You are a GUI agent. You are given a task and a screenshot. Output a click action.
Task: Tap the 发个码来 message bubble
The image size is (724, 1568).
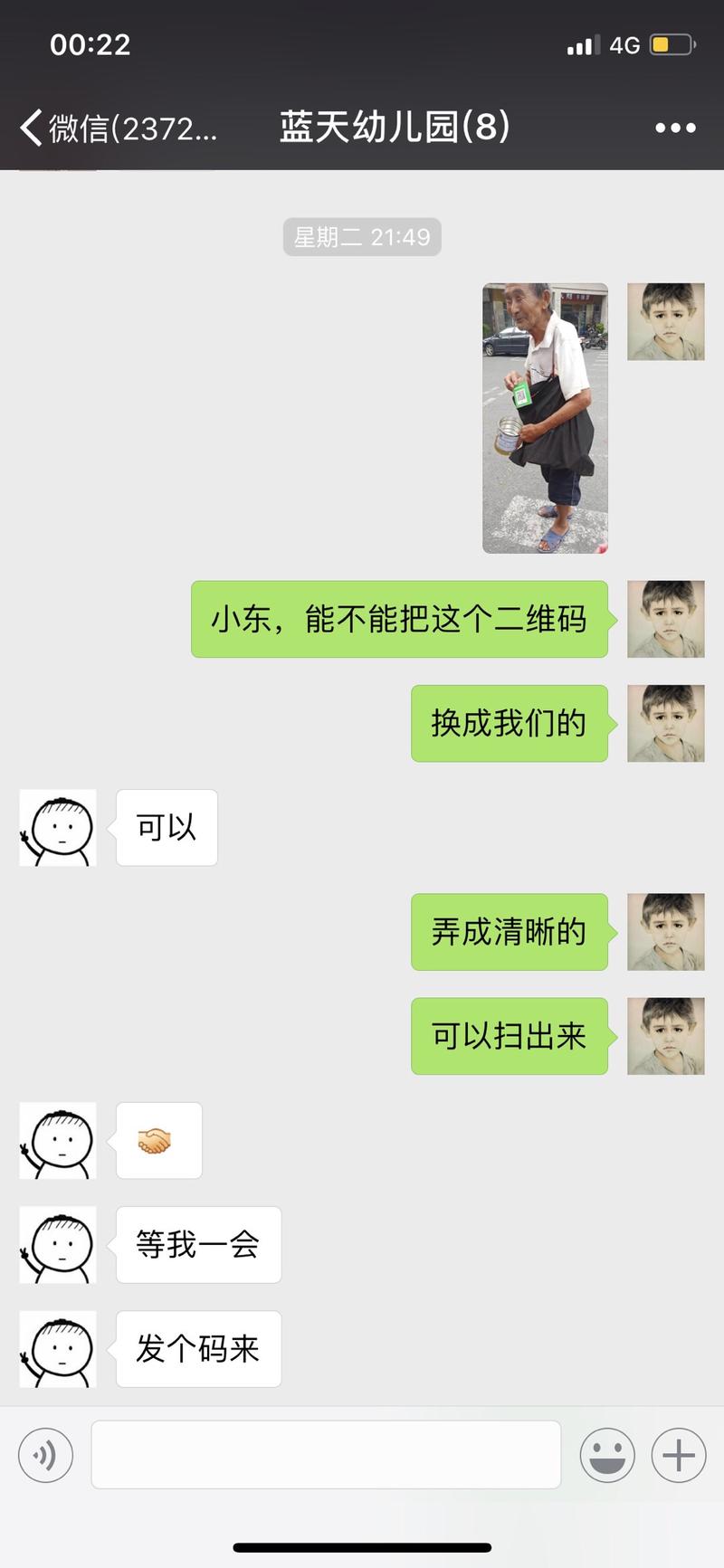click(x=197, y=1349)
